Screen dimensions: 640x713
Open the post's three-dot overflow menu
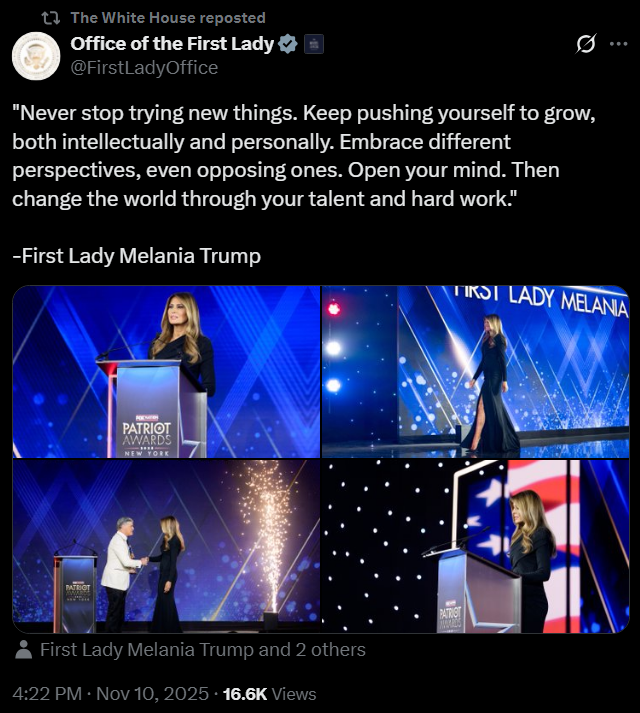(x=618, y=44)
